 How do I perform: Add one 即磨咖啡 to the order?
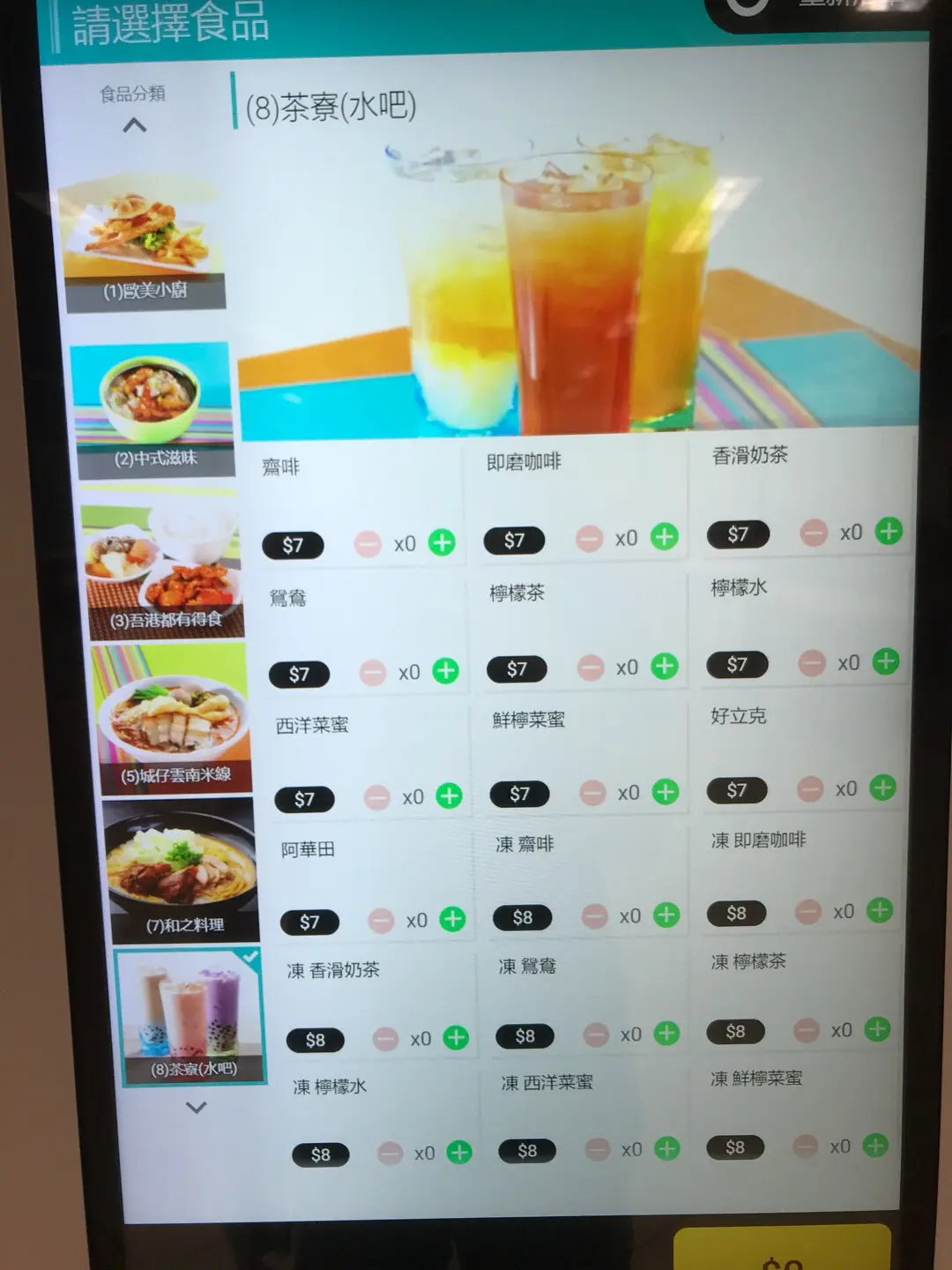(x=664, y=536)
